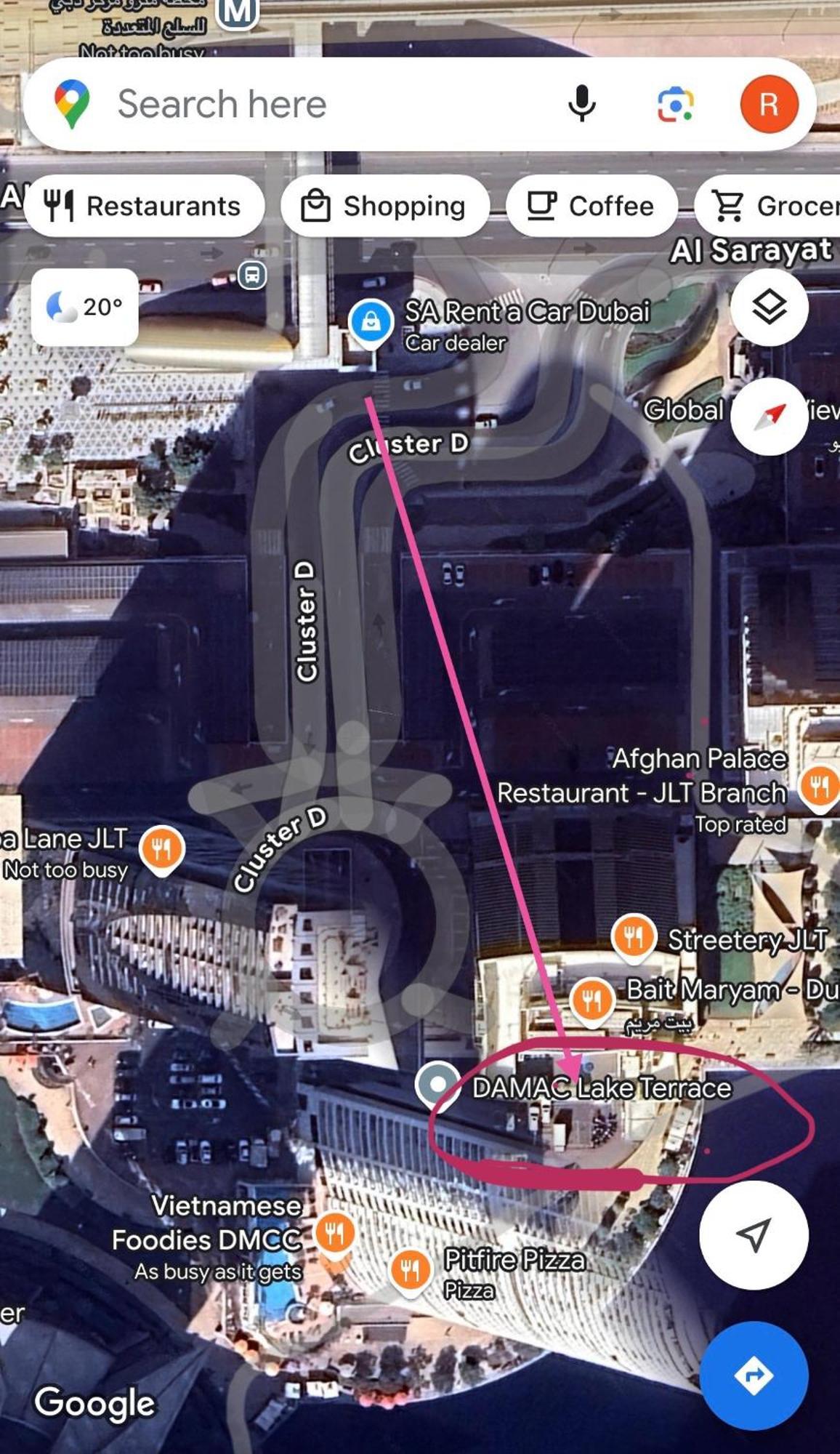Open DAMAC Lake Terrace place pin
This screenshot has height=1454, width=840.
[437, 1084]
